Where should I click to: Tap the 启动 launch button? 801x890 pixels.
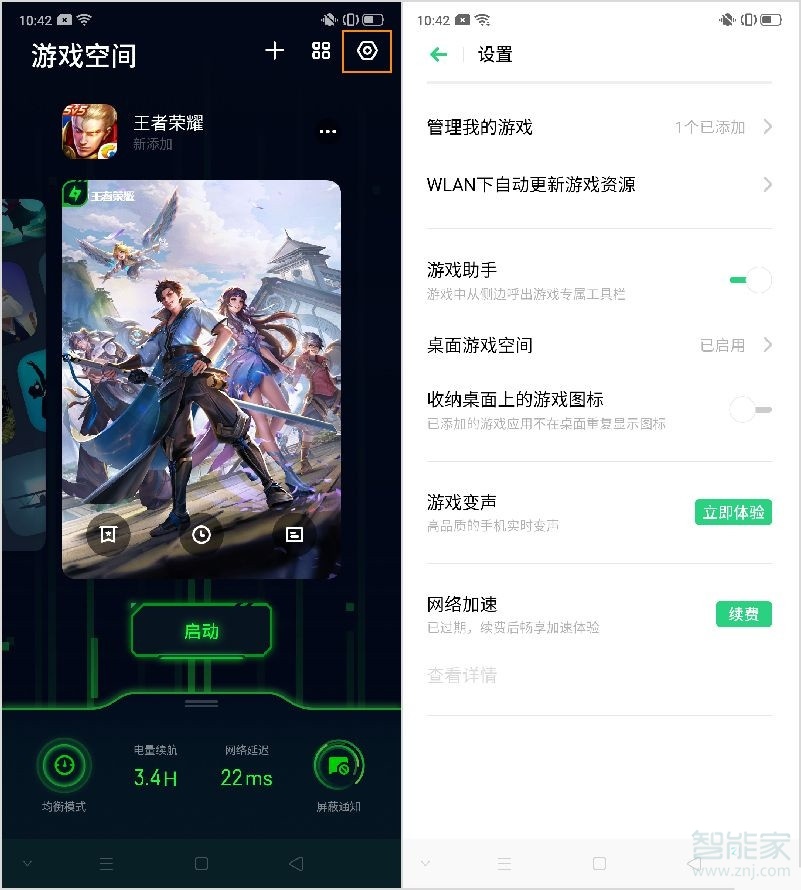201,631
